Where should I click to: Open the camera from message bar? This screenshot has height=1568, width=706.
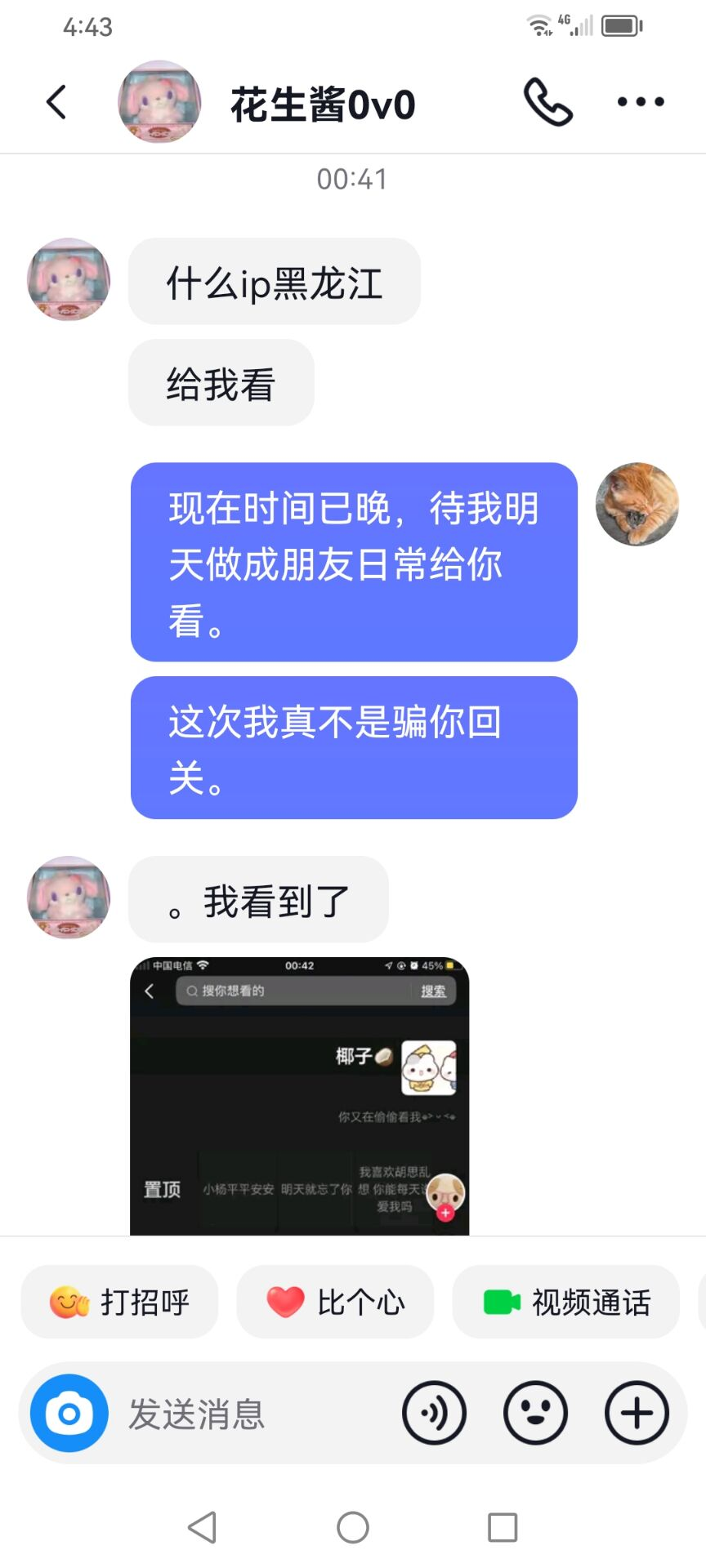69,1414
